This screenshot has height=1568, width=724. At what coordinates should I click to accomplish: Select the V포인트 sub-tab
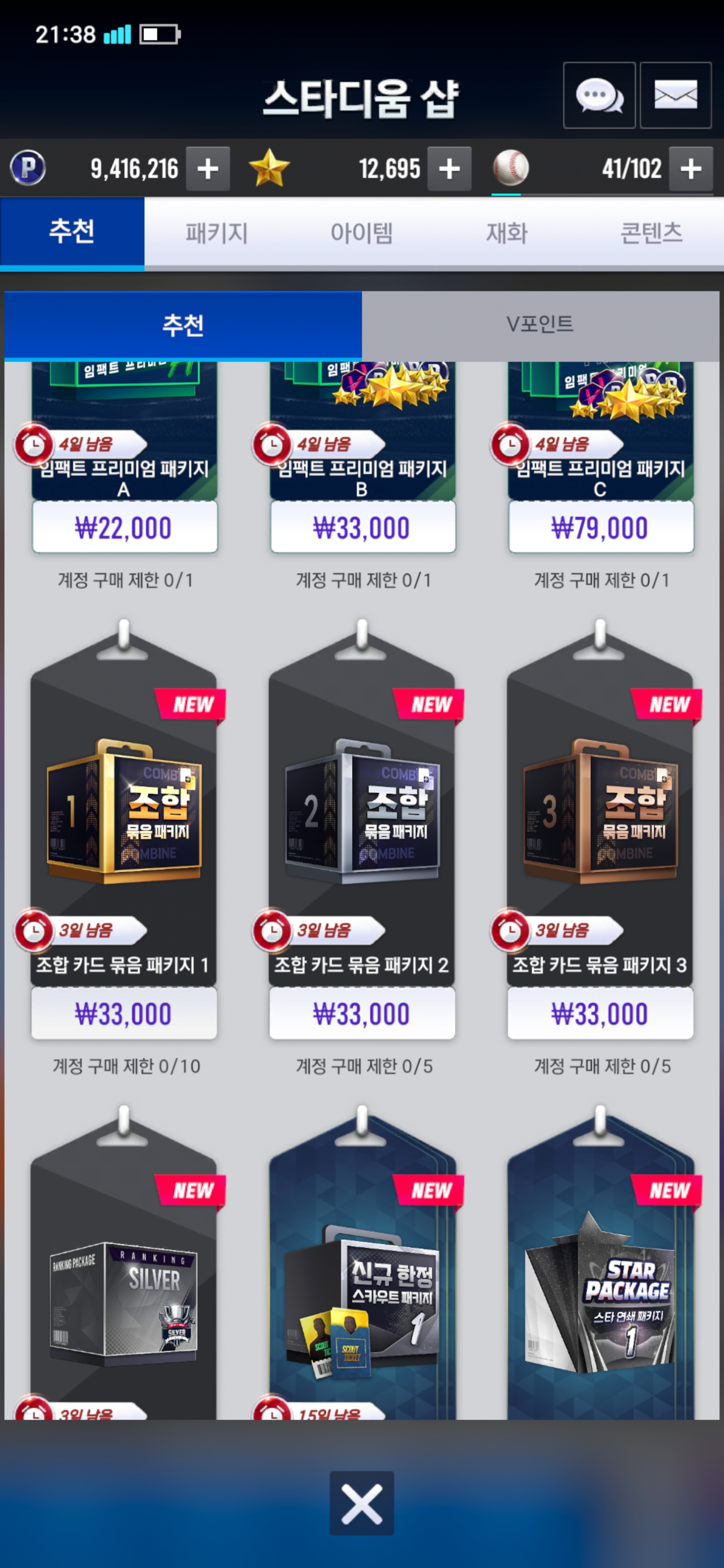click(540, 325)
